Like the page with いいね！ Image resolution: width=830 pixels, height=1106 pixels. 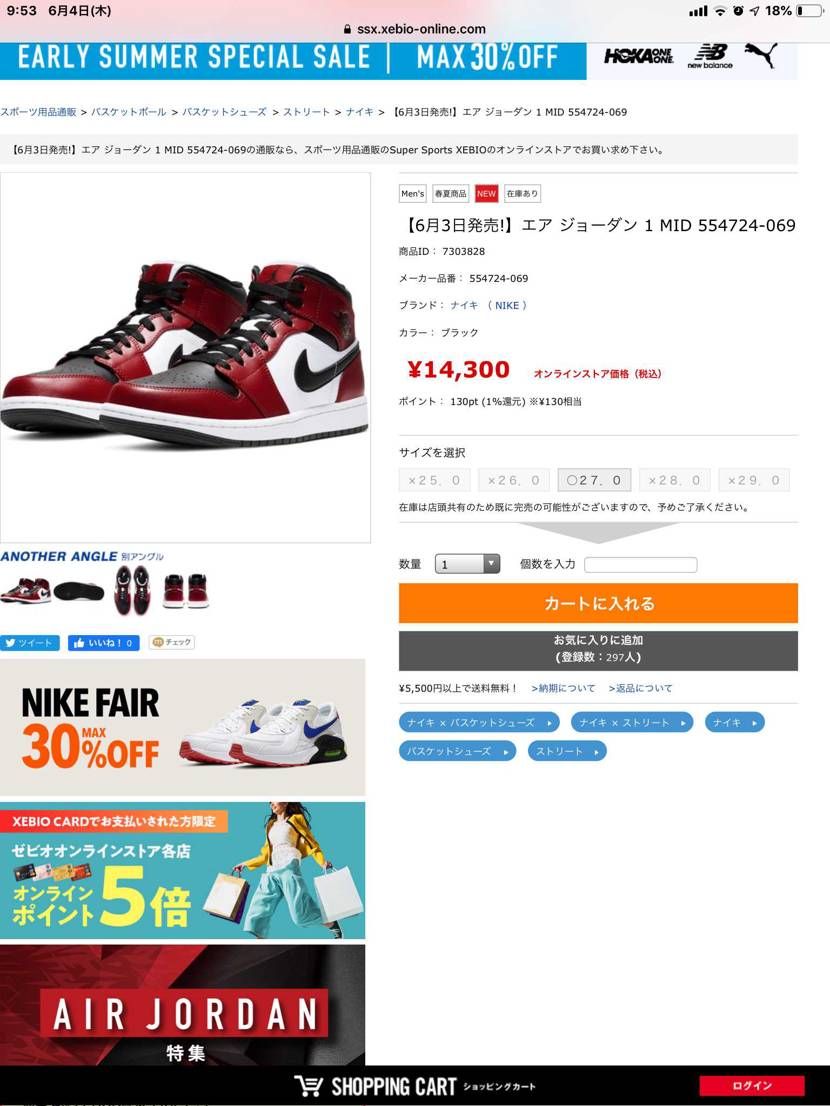coord(104,643)
